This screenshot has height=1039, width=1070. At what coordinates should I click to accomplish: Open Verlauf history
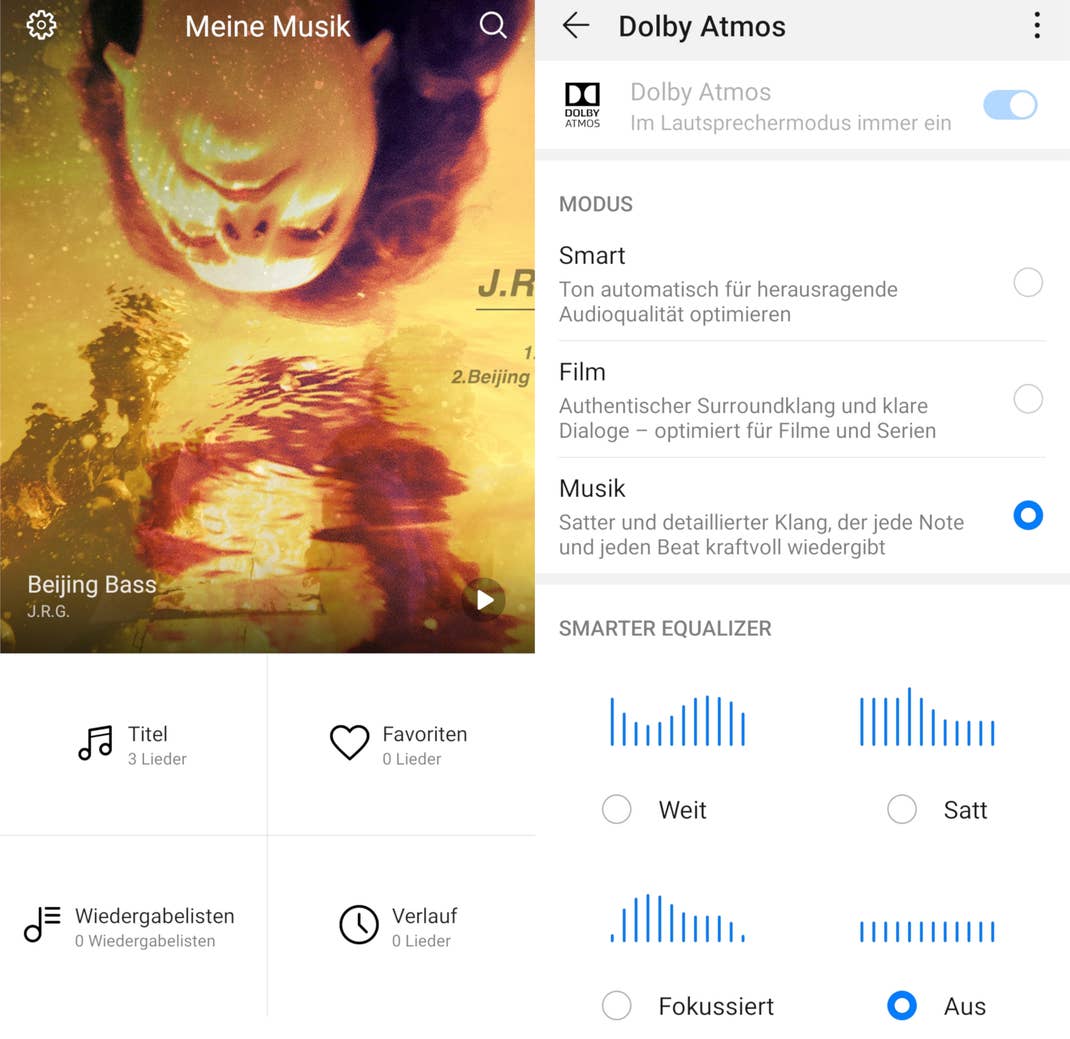tap(400, 926)
